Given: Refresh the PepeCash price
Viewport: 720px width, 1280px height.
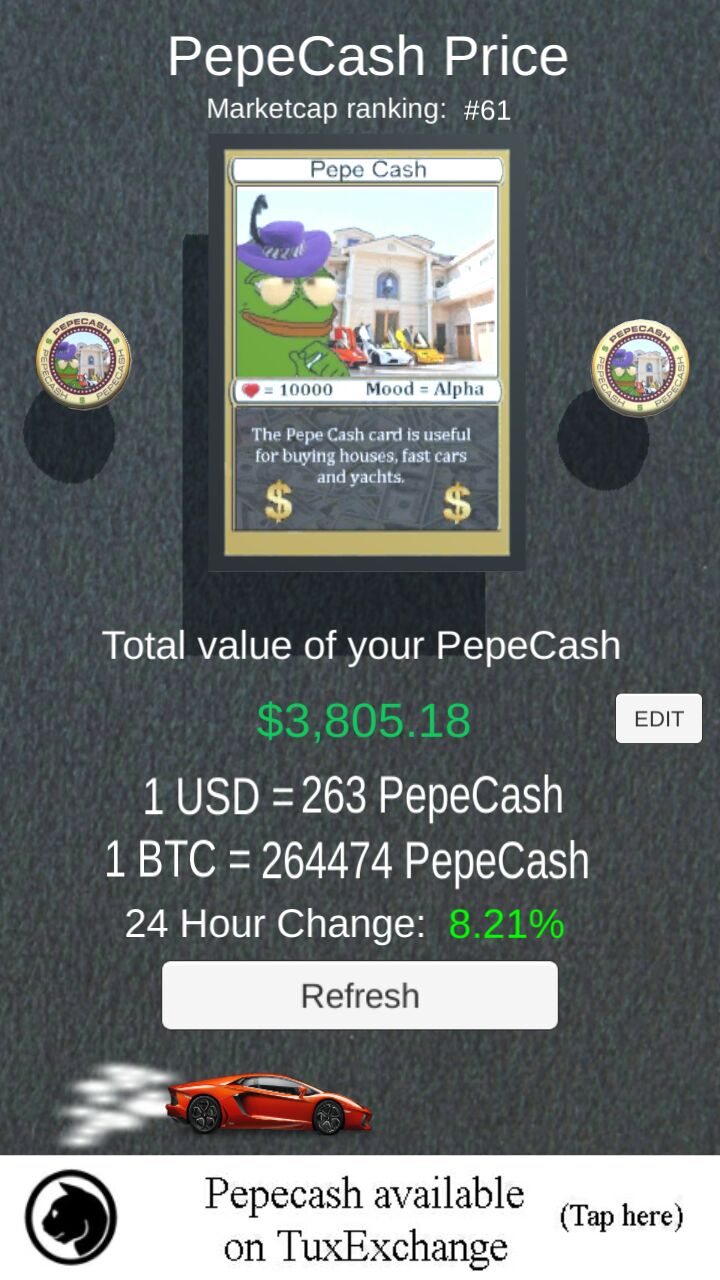Looking at the screenshot, I should tap(360, 995).
